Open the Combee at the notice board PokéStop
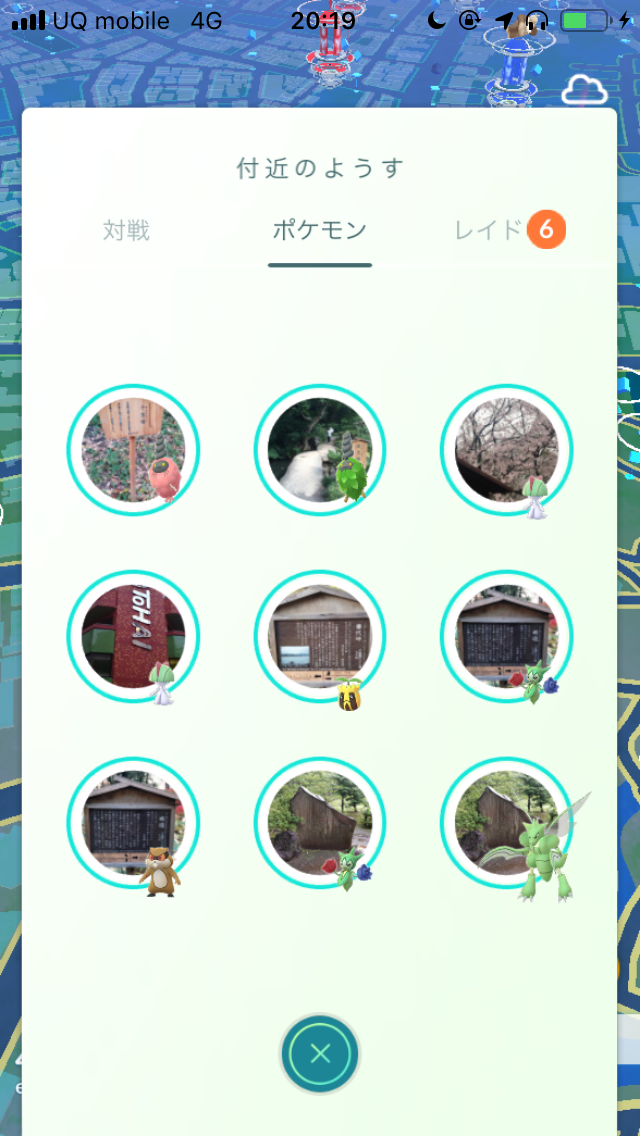The image size is (640, 1136). (320, 636)
